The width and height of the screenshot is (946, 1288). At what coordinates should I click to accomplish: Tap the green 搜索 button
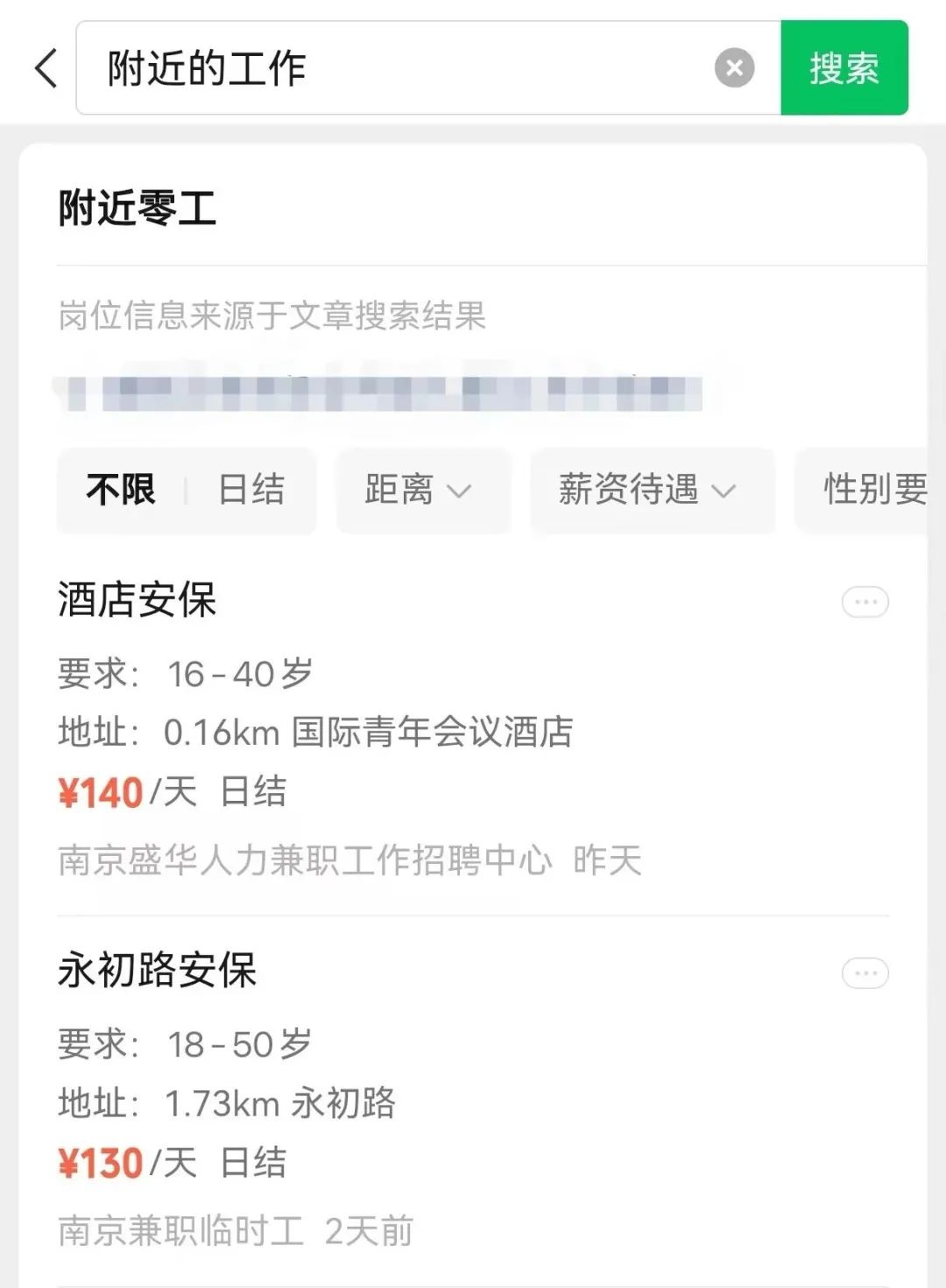[x=844, y=68]
